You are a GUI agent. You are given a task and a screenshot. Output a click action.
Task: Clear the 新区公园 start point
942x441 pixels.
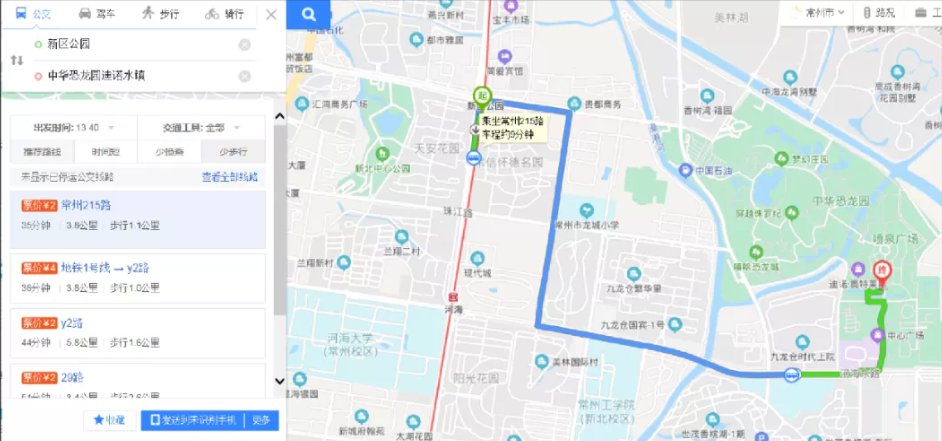[244, 45]
